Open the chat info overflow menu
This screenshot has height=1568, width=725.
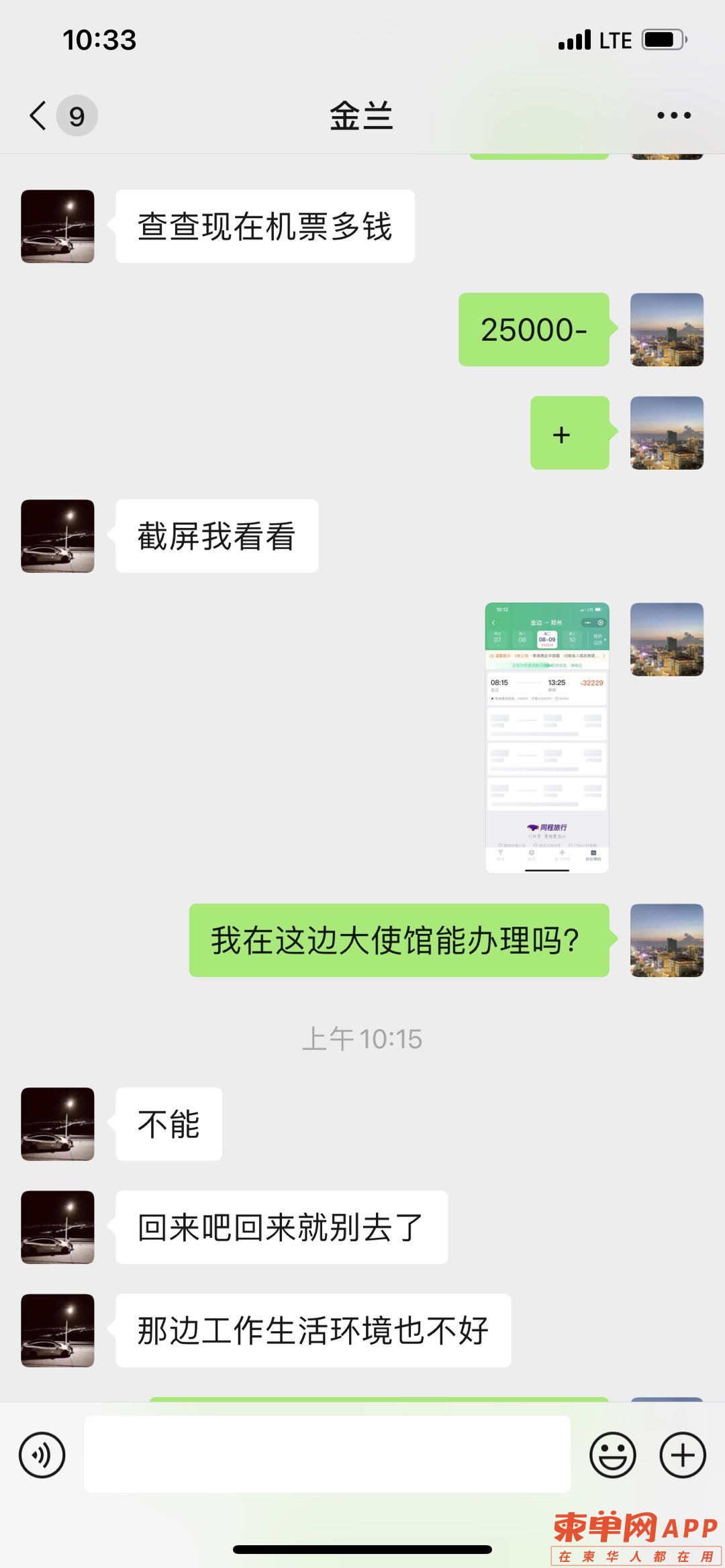point(673,115)
